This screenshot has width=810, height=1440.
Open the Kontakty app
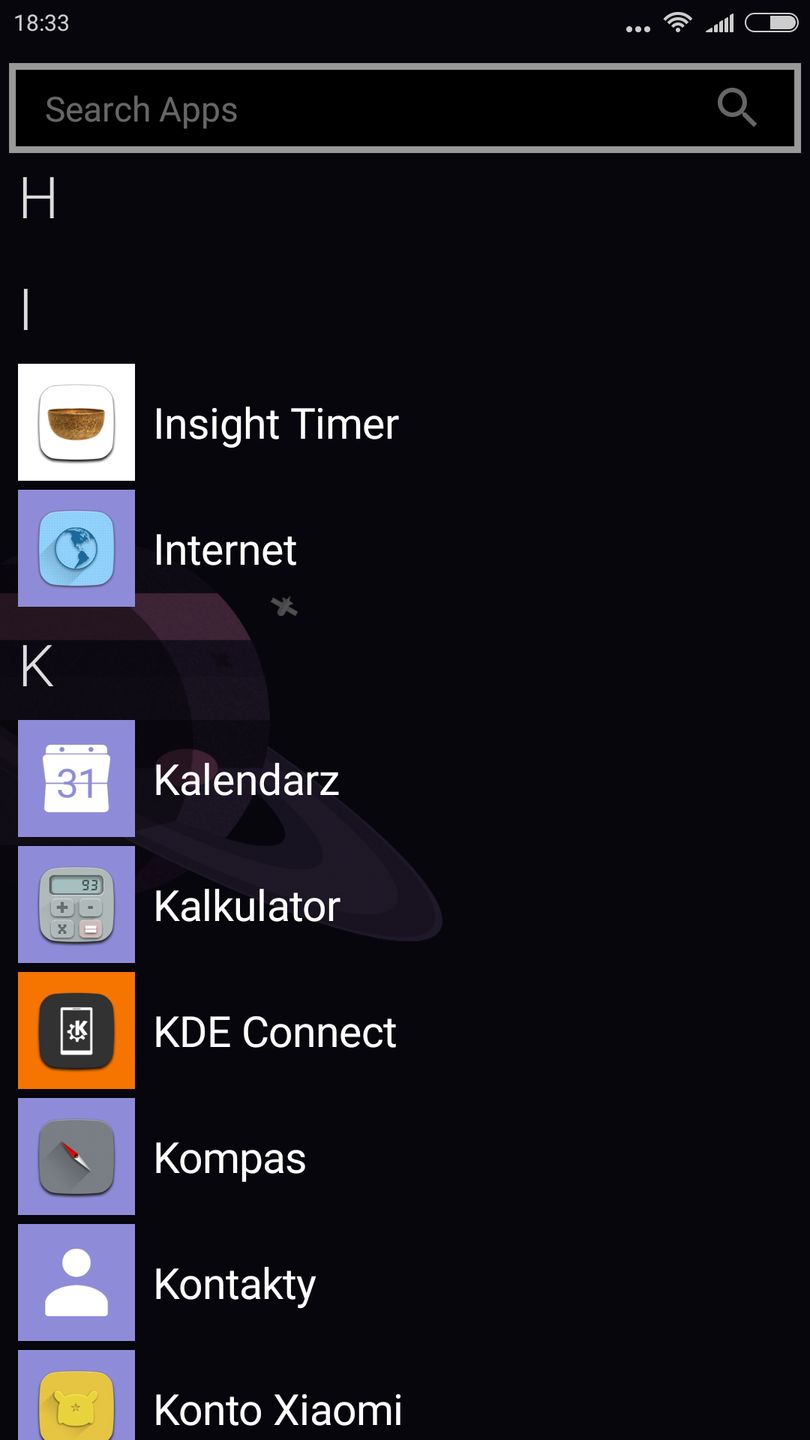[76, 1283]
